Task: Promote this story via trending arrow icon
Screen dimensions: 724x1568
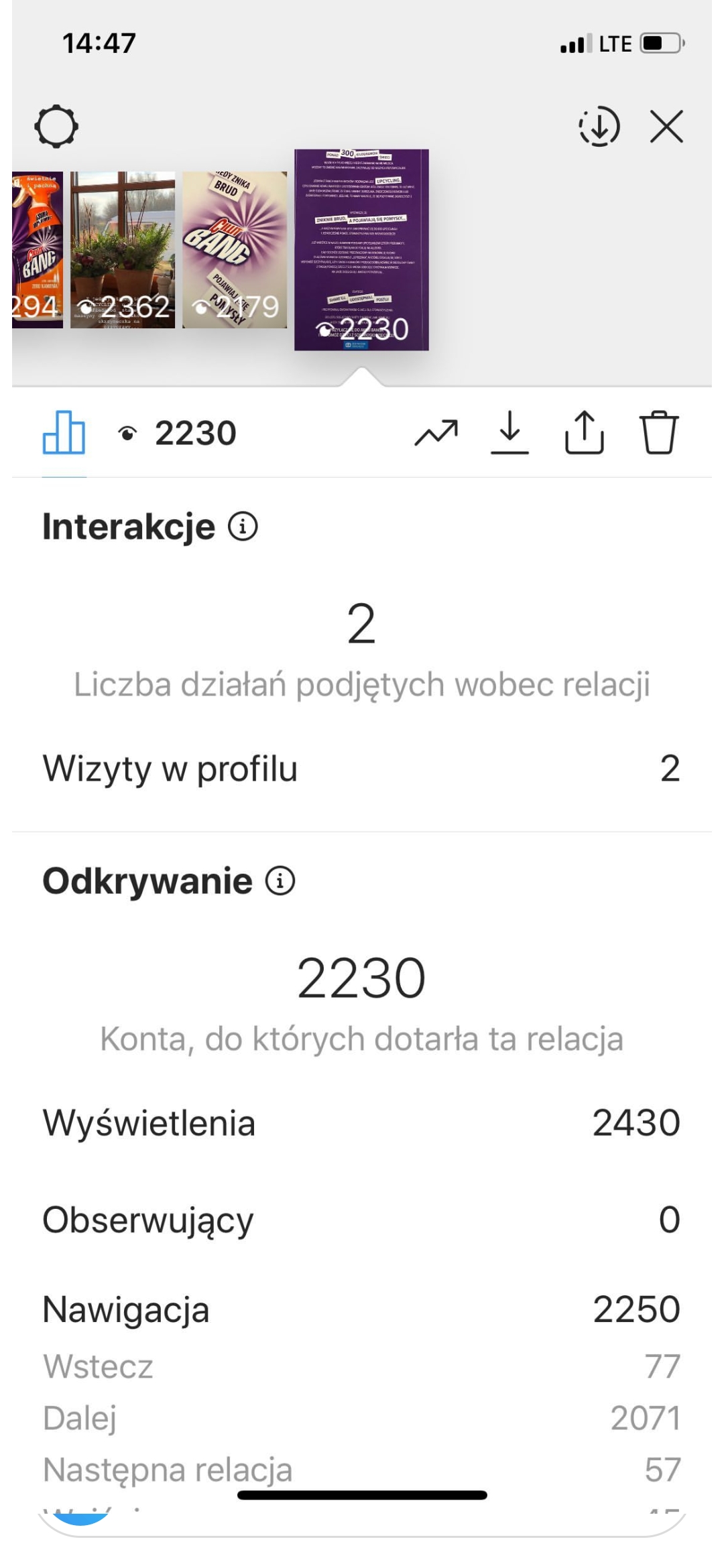Action: (436, 433)
